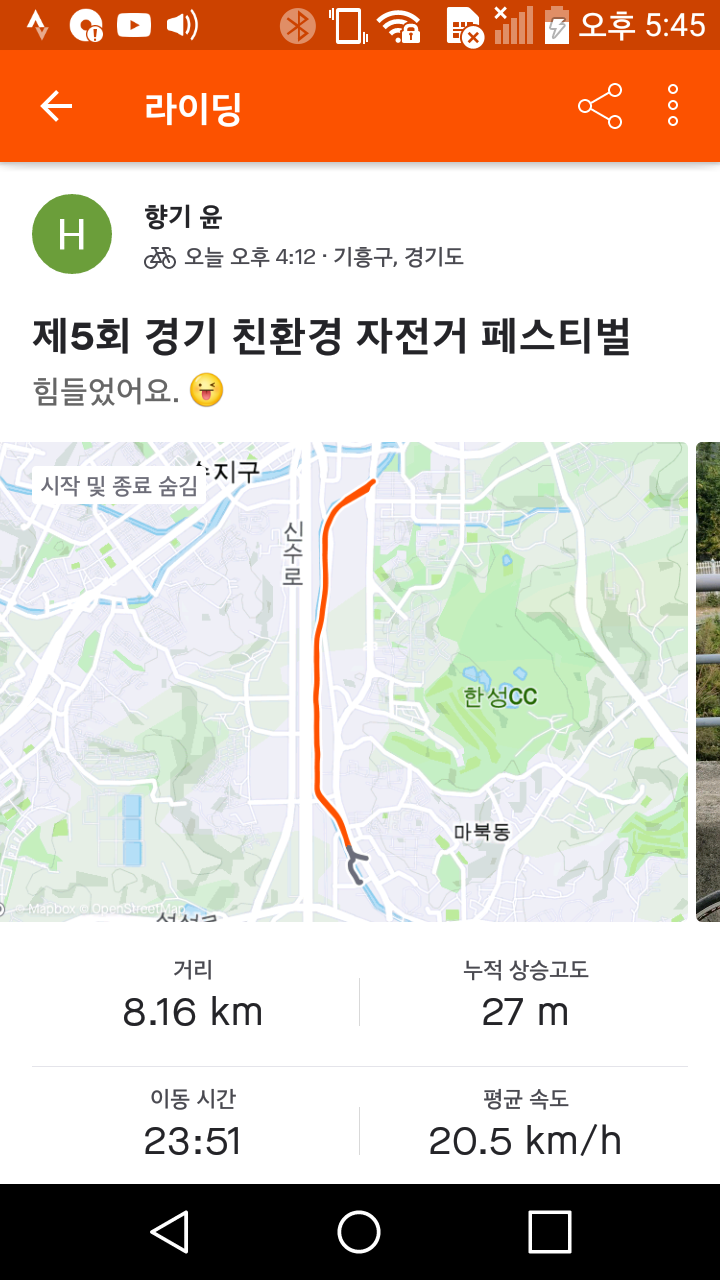Open 향기 윤's profile avatar
This screenshot has height=1280, width=720.
pos(72,234)
